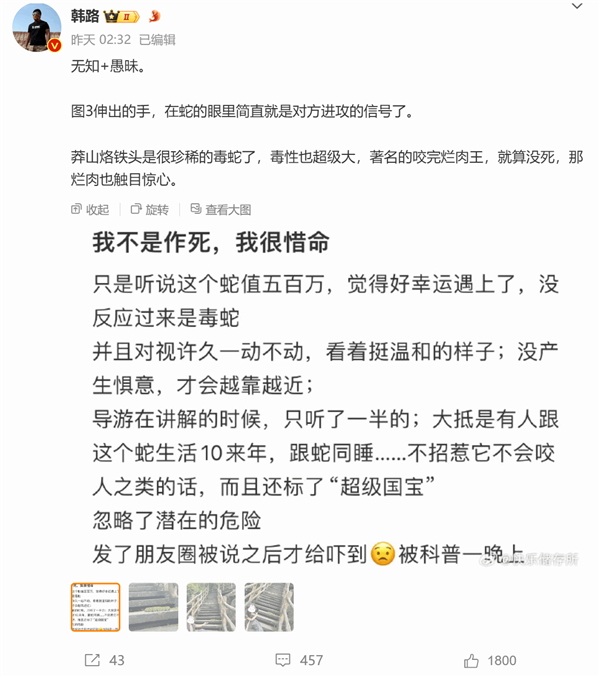Screen dimensions: 600x677
Task: Open the username 韩路
Action: 86,16
